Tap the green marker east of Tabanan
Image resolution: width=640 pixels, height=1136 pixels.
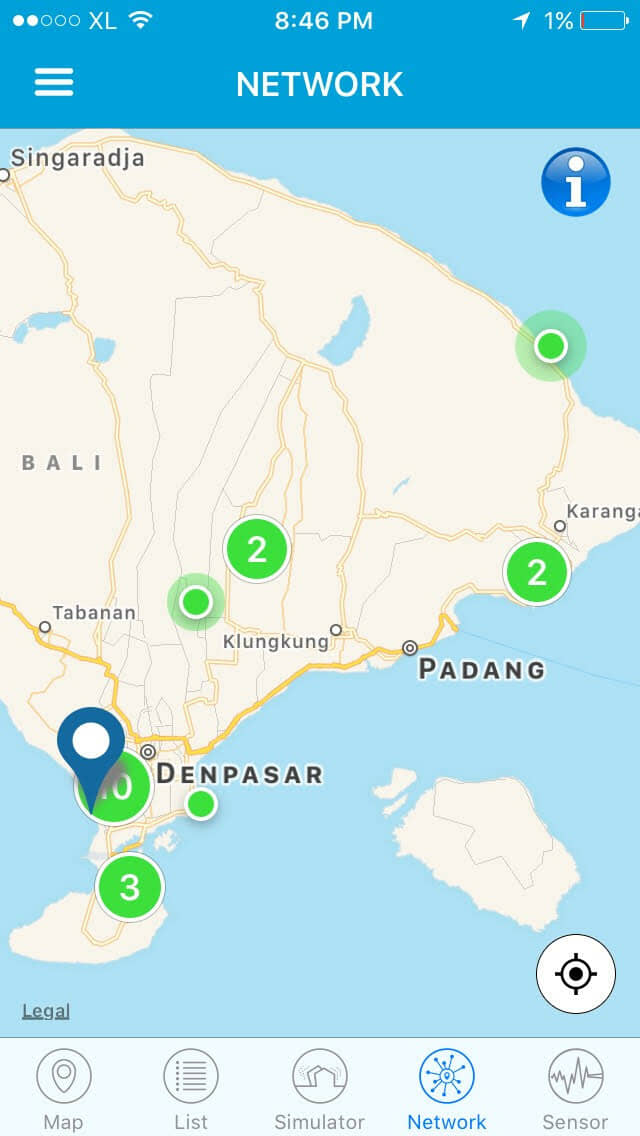[196, 601]
